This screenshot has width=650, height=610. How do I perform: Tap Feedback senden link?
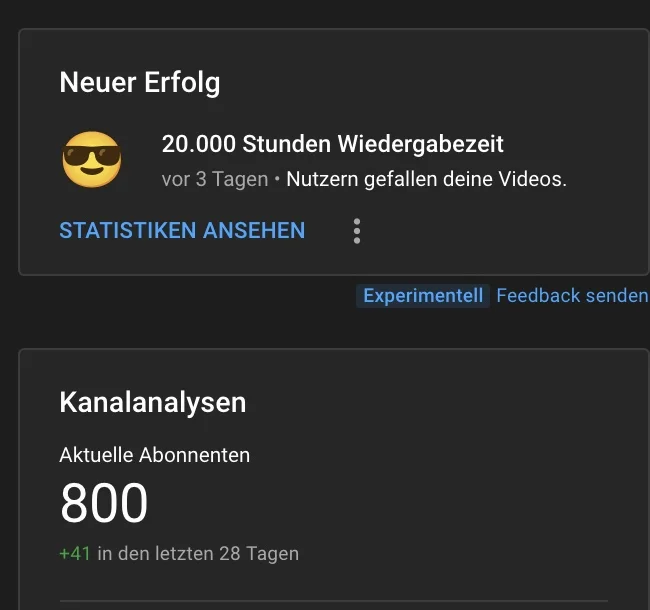point(571,296)
